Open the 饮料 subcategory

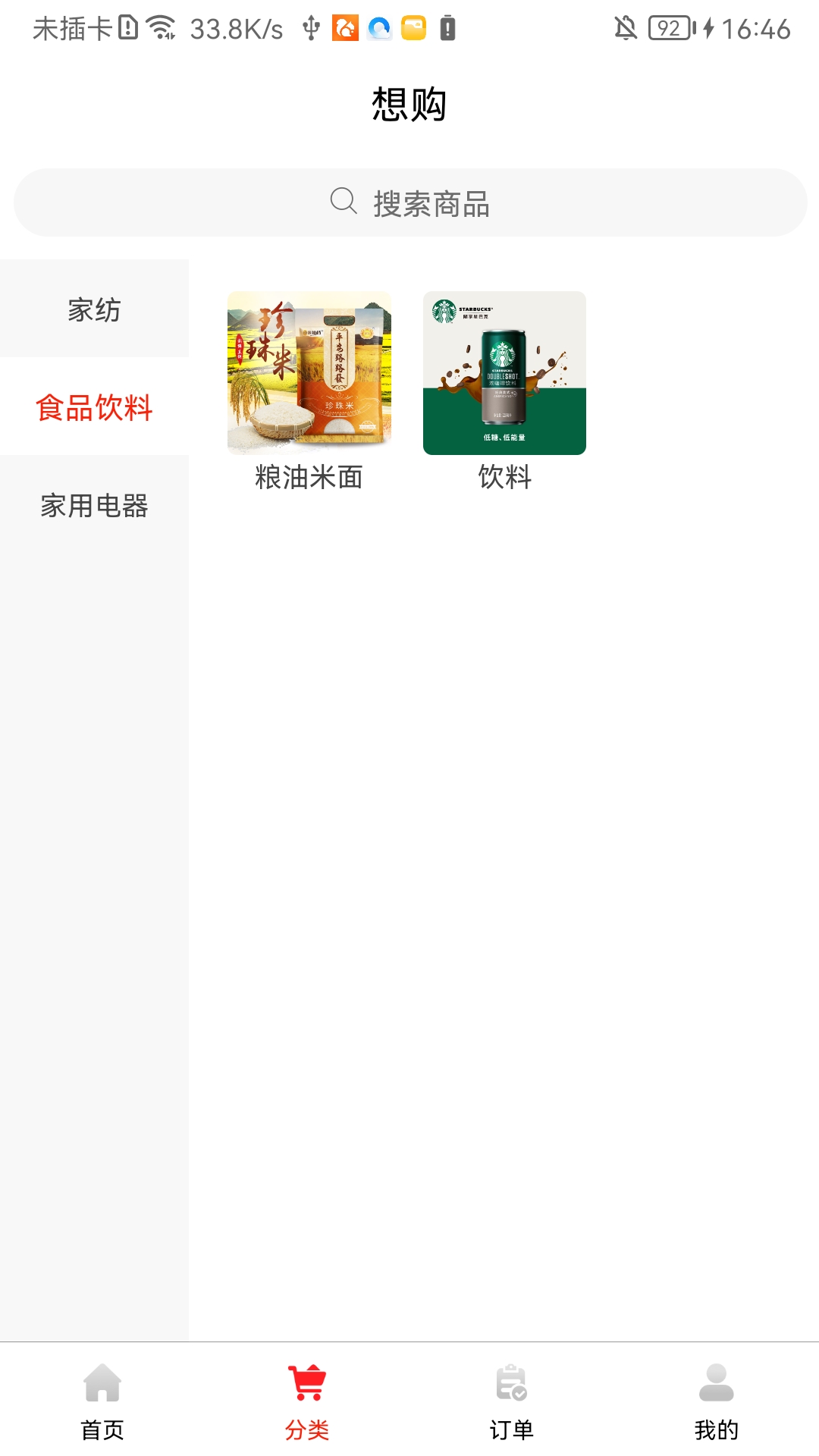tap(504, 478)
